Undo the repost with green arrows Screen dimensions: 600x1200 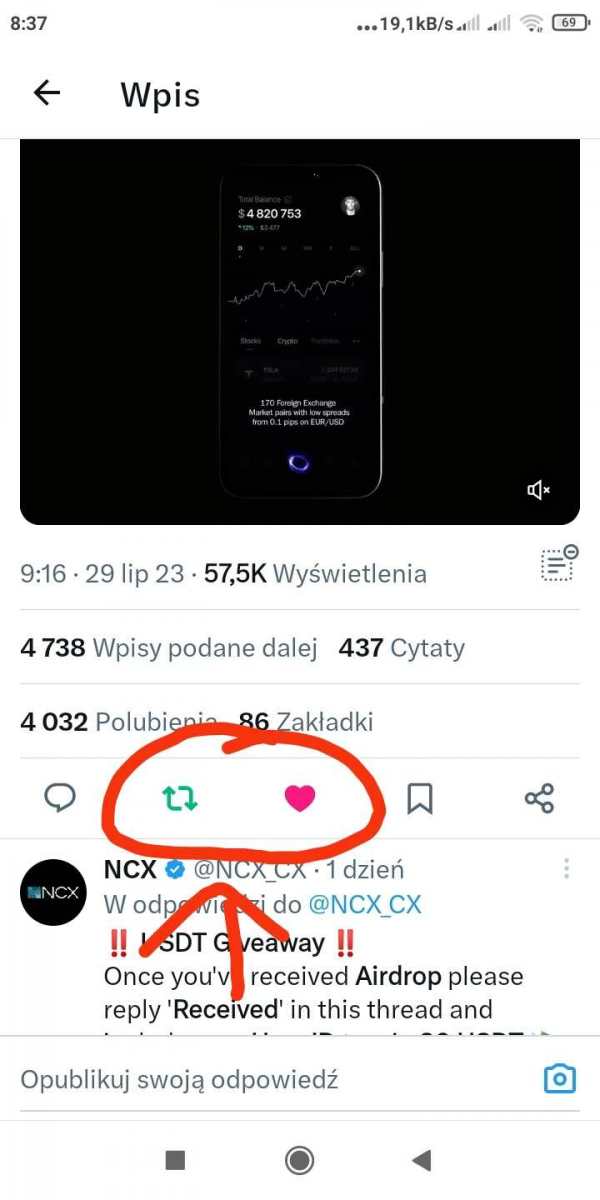pos(181,798)
